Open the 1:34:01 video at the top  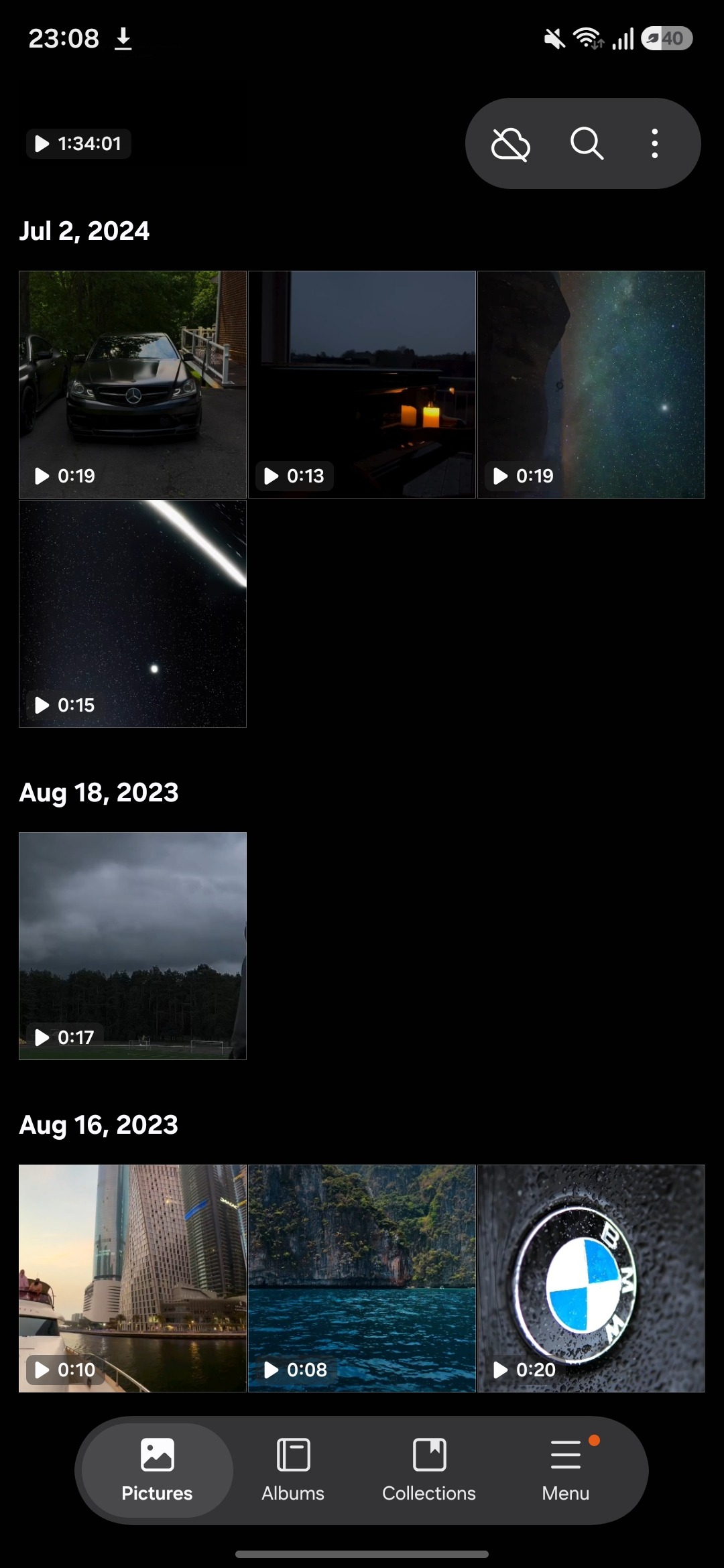tap(78, 143)
